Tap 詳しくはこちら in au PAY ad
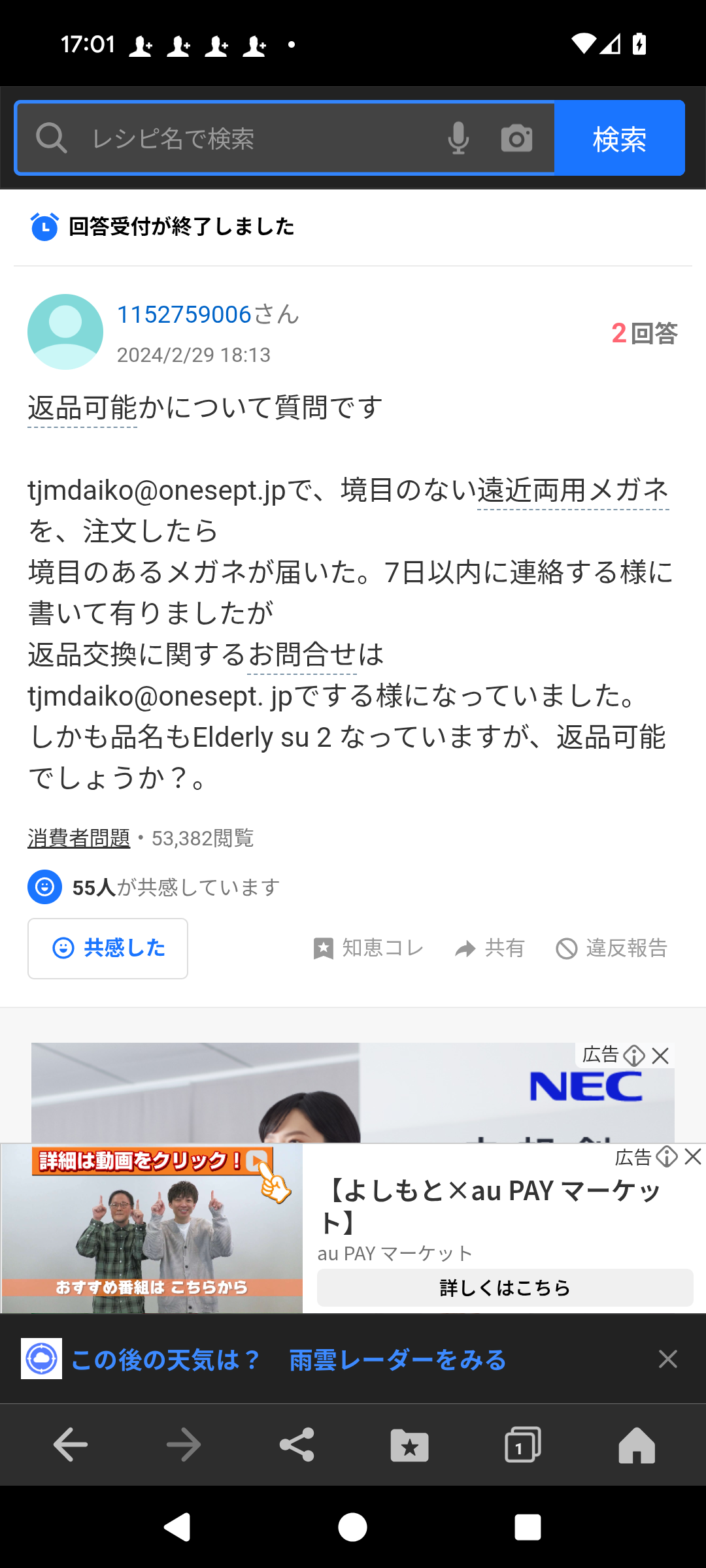 [x=505, y=1288]
